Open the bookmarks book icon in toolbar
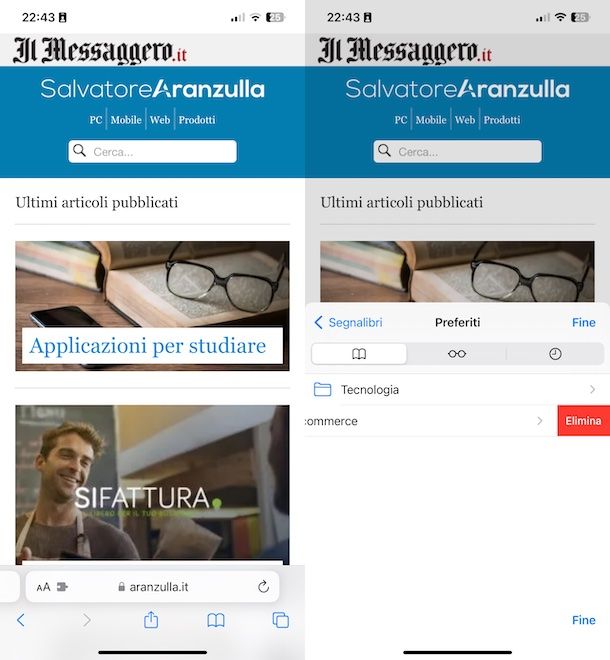The height and width of the screenshot is (660, 610). coord(216,620)
